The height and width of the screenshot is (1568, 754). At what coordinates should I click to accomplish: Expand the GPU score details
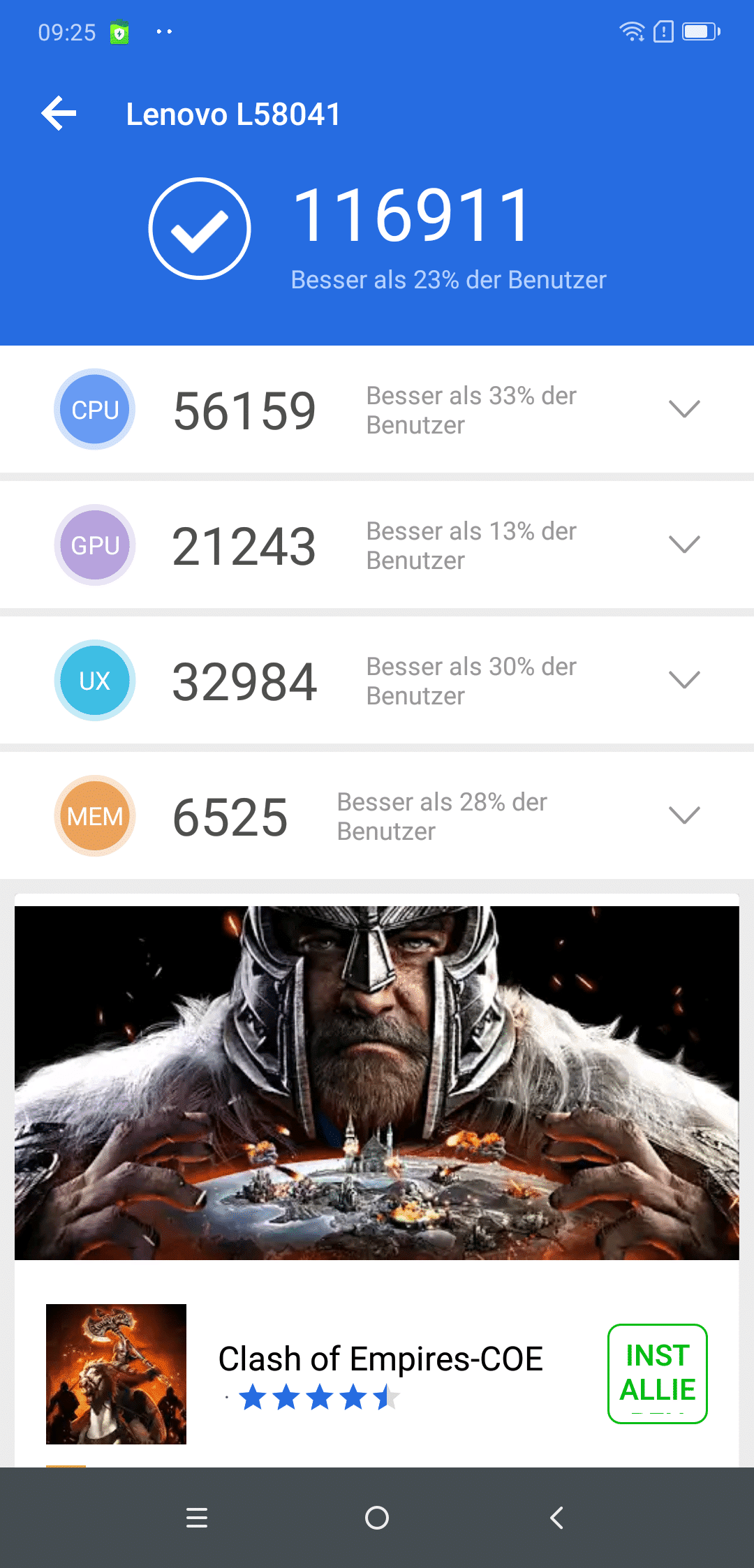coord(684,545)
